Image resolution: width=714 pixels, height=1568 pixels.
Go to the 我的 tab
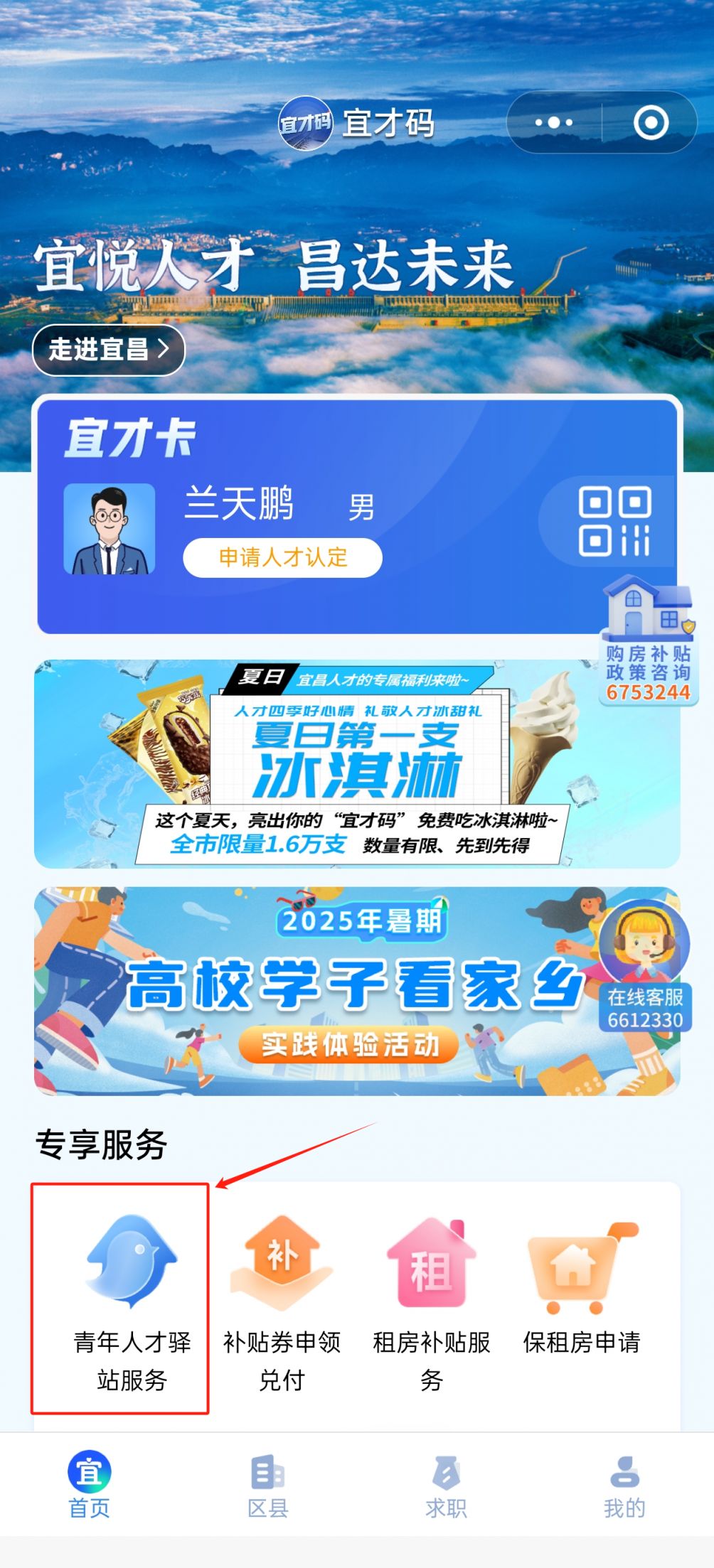(x=624, y=1485)
